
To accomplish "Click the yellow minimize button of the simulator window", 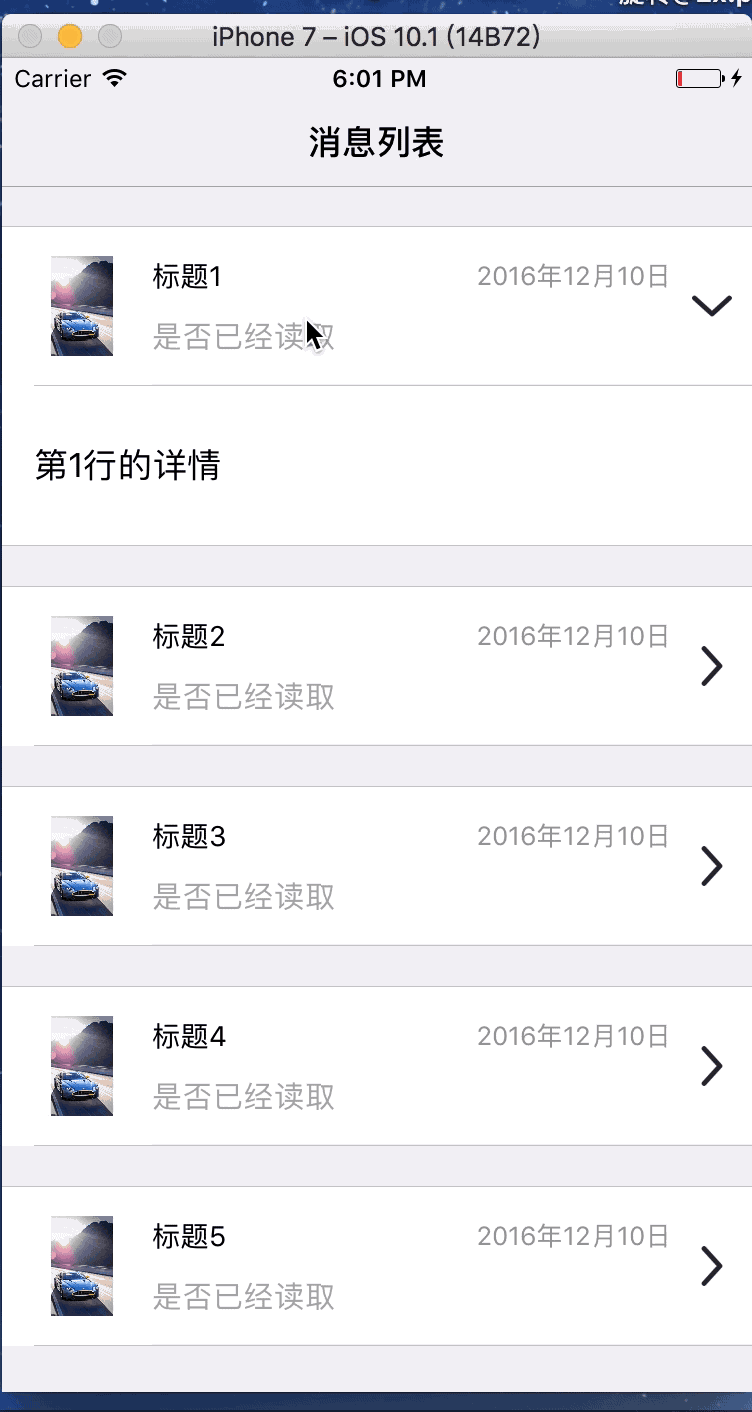I will (x=68, y=35).
